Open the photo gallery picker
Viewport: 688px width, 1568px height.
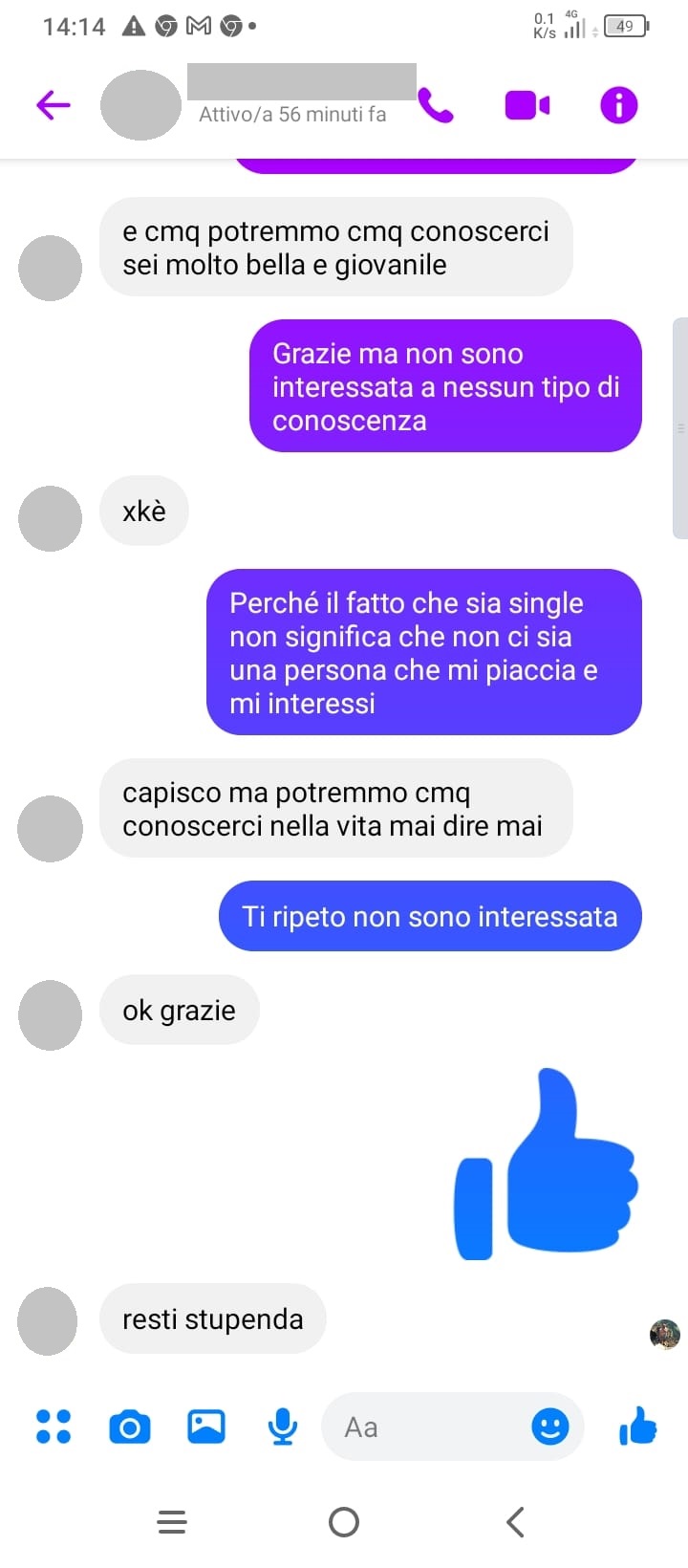[x=205, y=1426]
